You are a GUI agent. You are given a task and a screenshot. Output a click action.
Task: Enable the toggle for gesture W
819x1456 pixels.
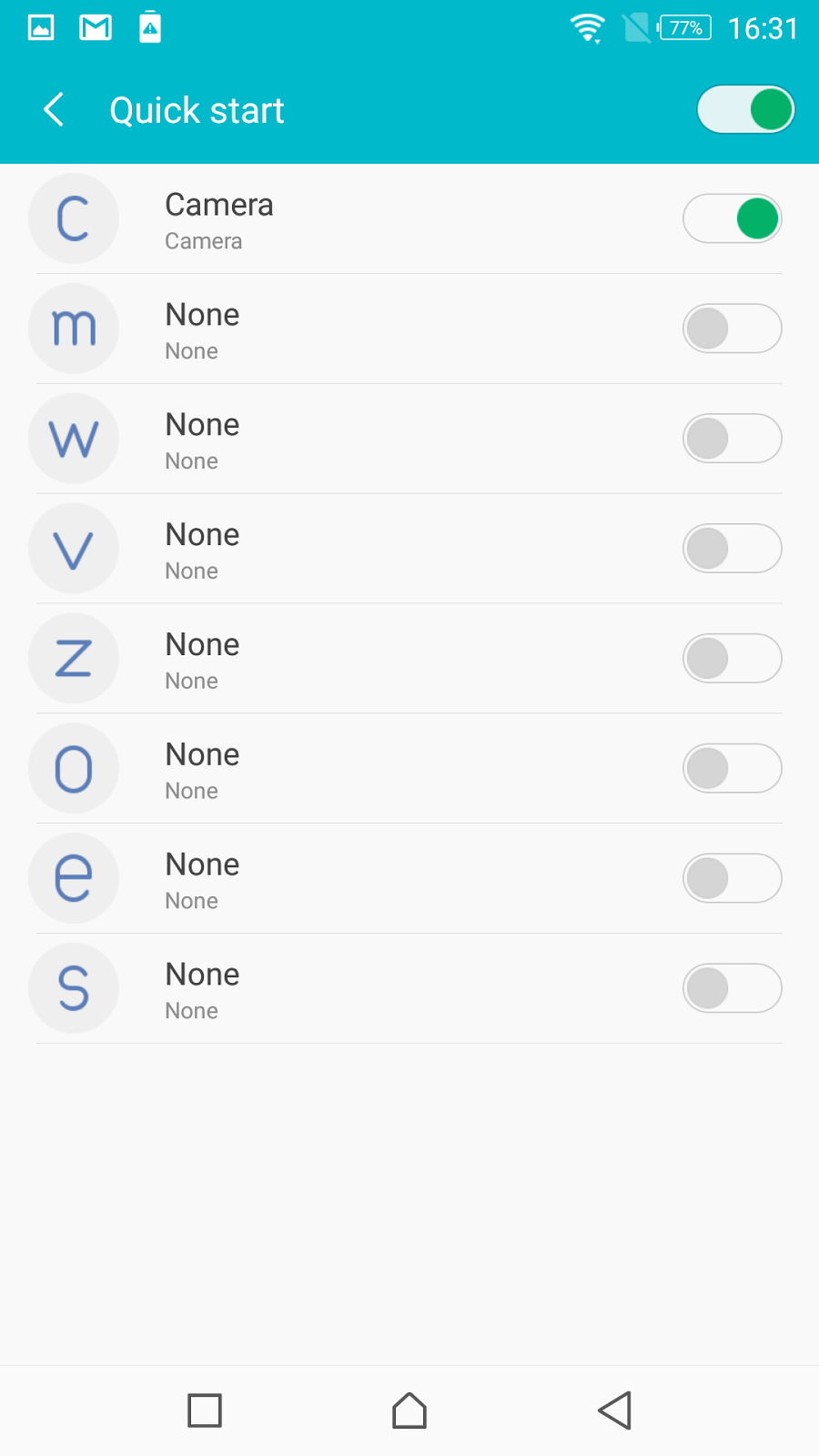point(733,439)
